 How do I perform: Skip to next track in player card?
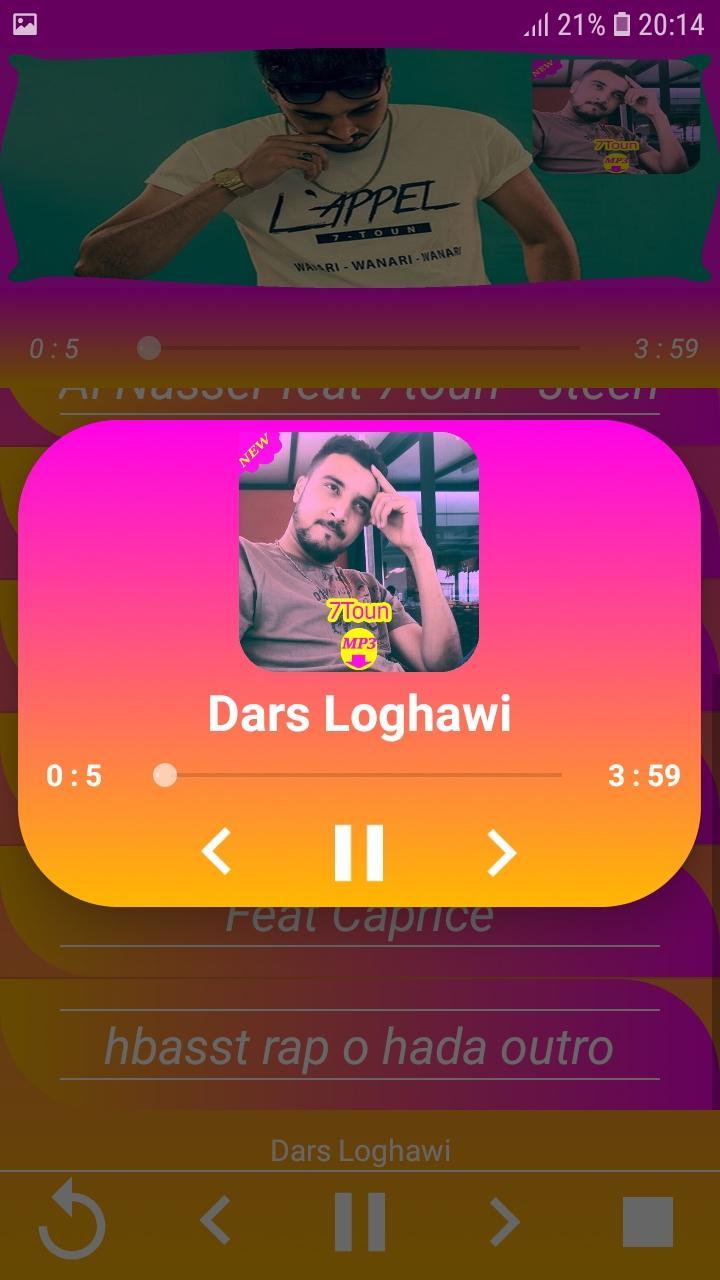(500, 852)
